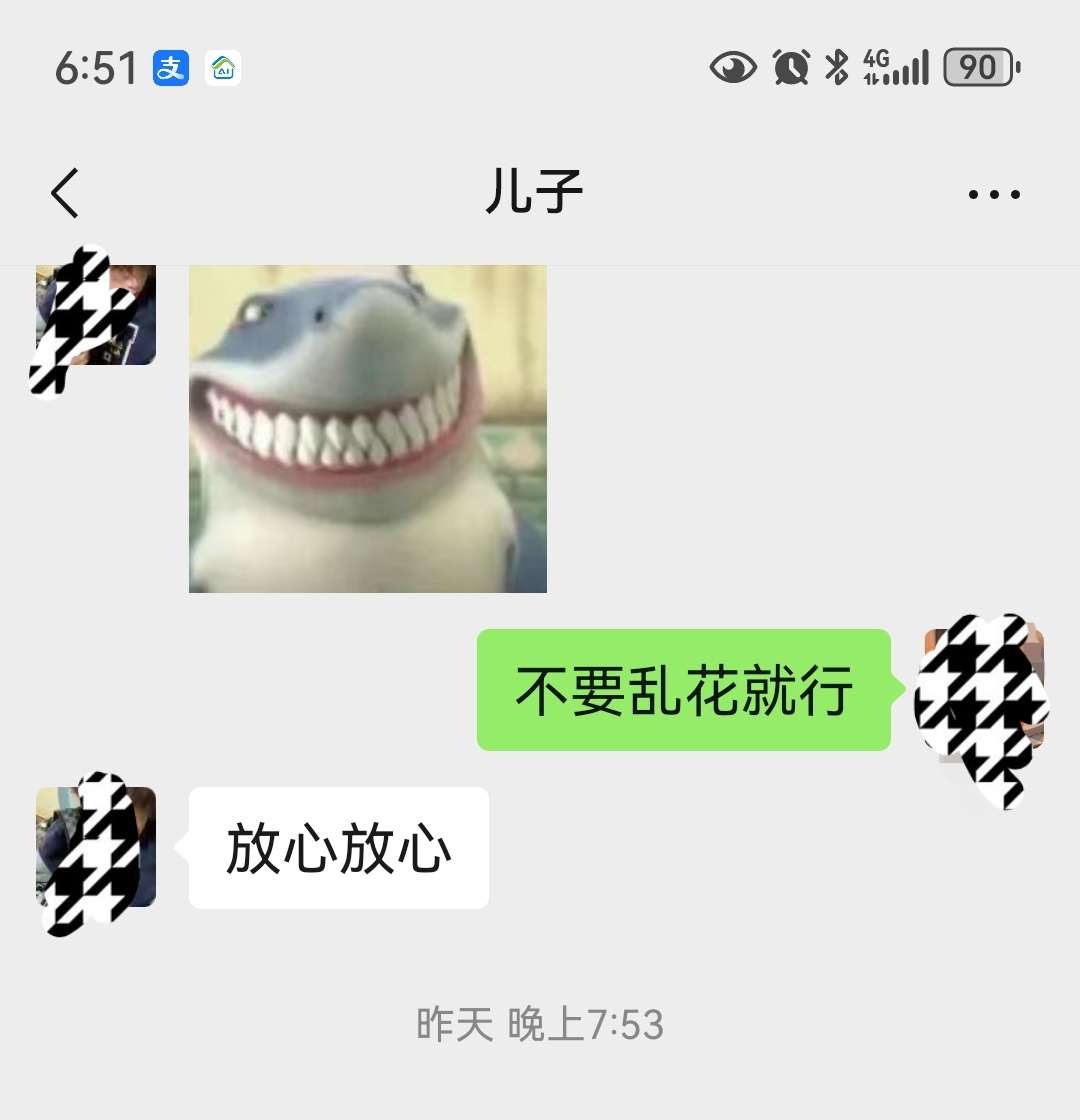Go back from the 儿子 chat
The image size is (1080, 1120).
[x=66, y=193]
